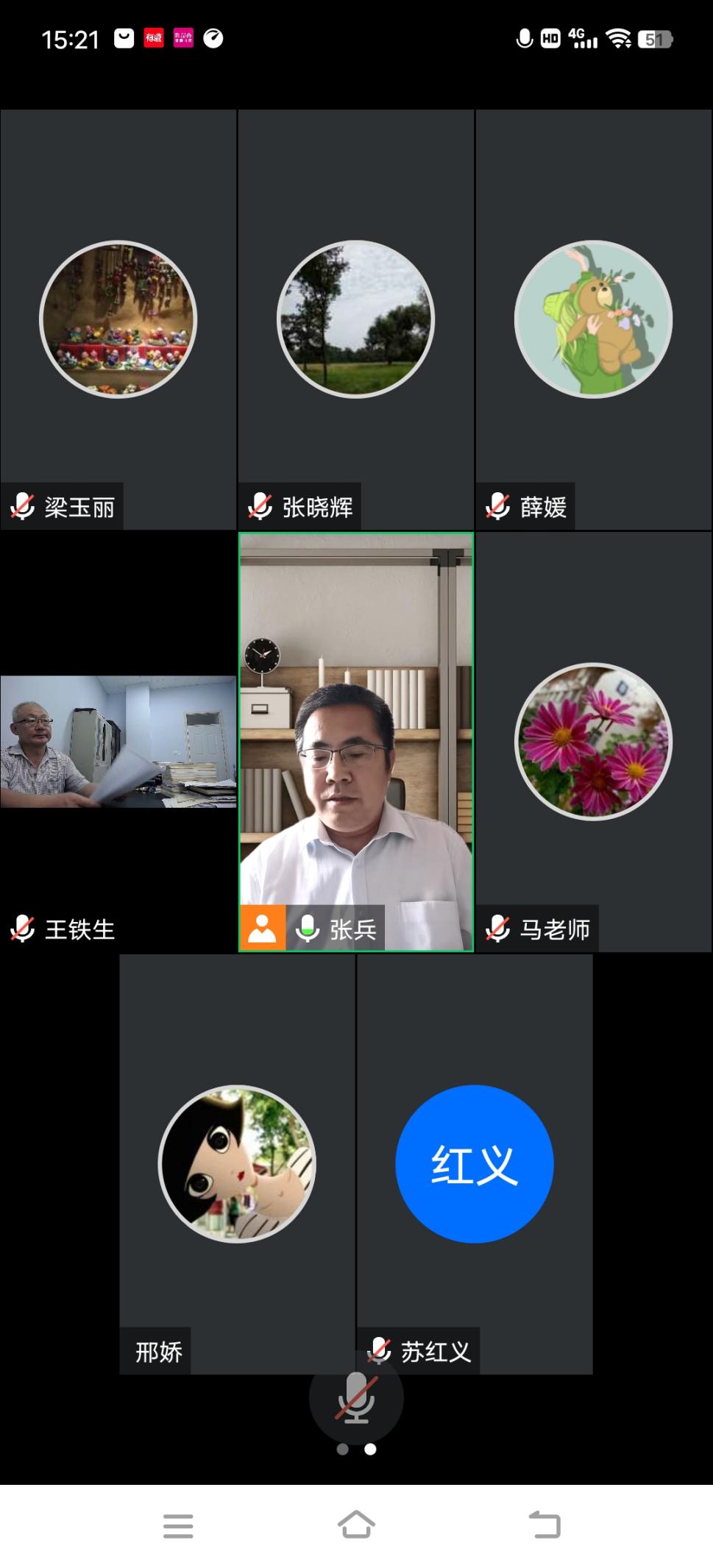The width and height of the screenshot is (713, 1568).
Task: Open 梁玉丽's participant tile
Action: coord(118,319)
